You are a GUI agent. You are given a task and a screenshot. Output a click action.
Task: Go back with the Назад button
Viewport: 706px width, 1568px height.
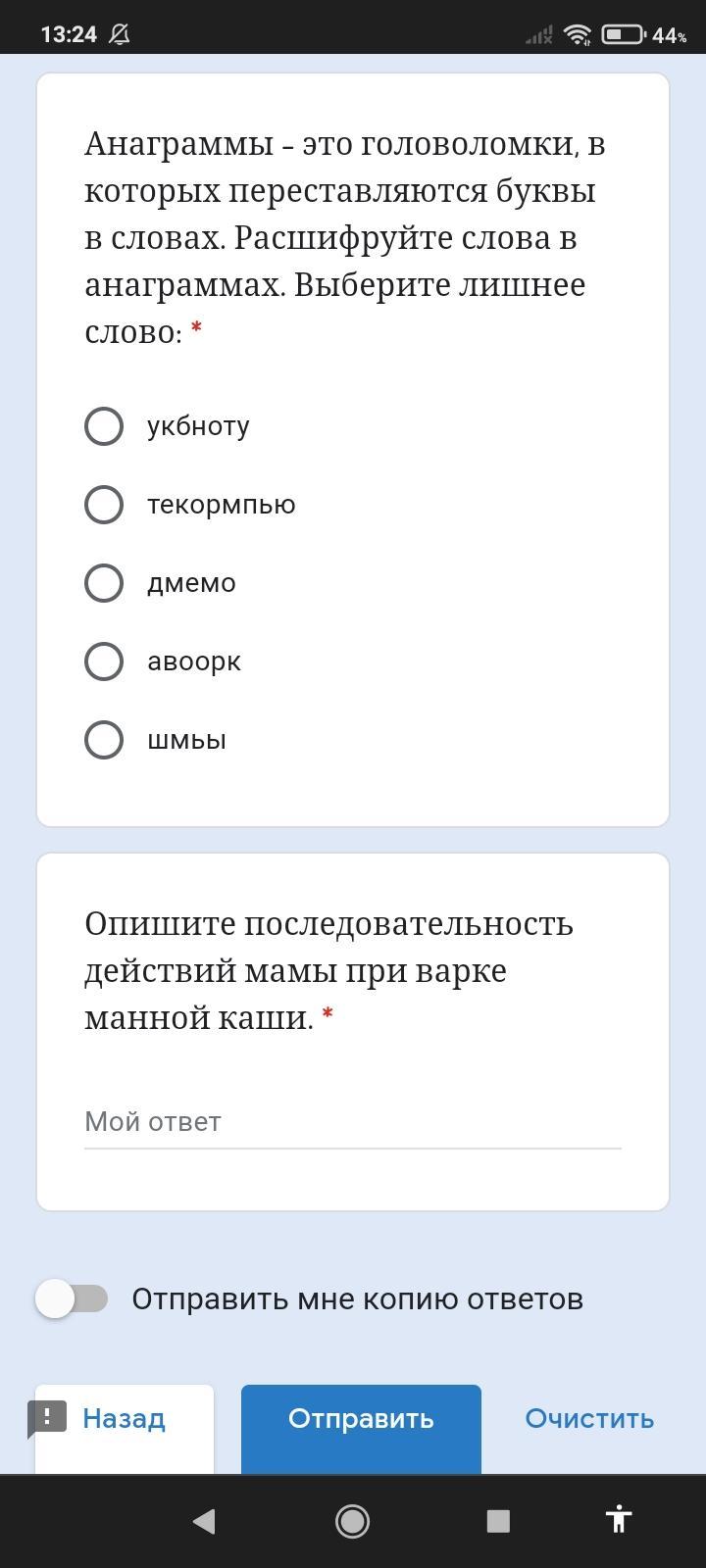(125, 1419)
